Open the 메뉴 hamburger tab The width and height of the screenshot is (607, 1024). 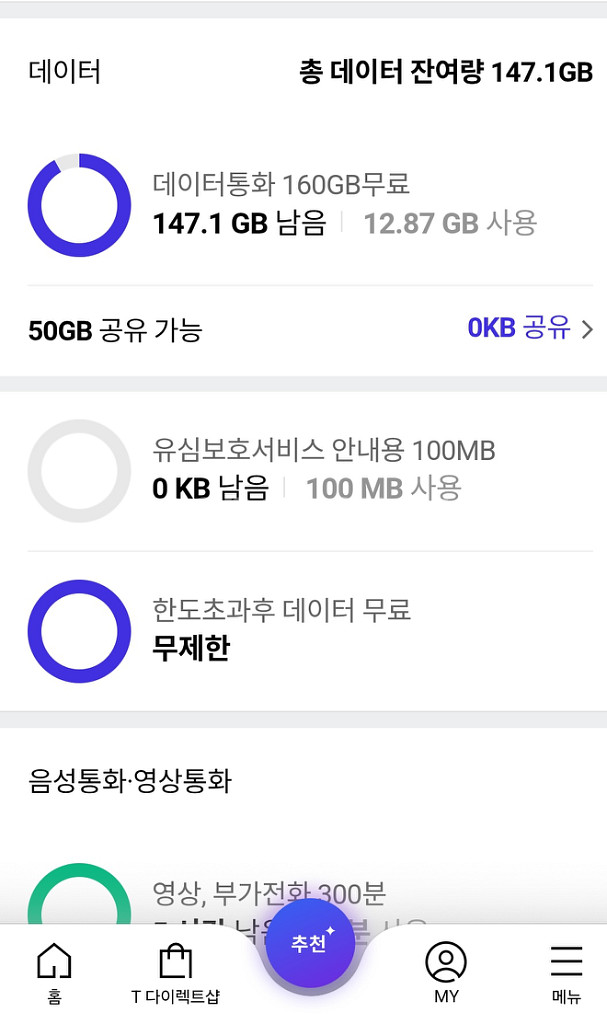pos(566,973)
